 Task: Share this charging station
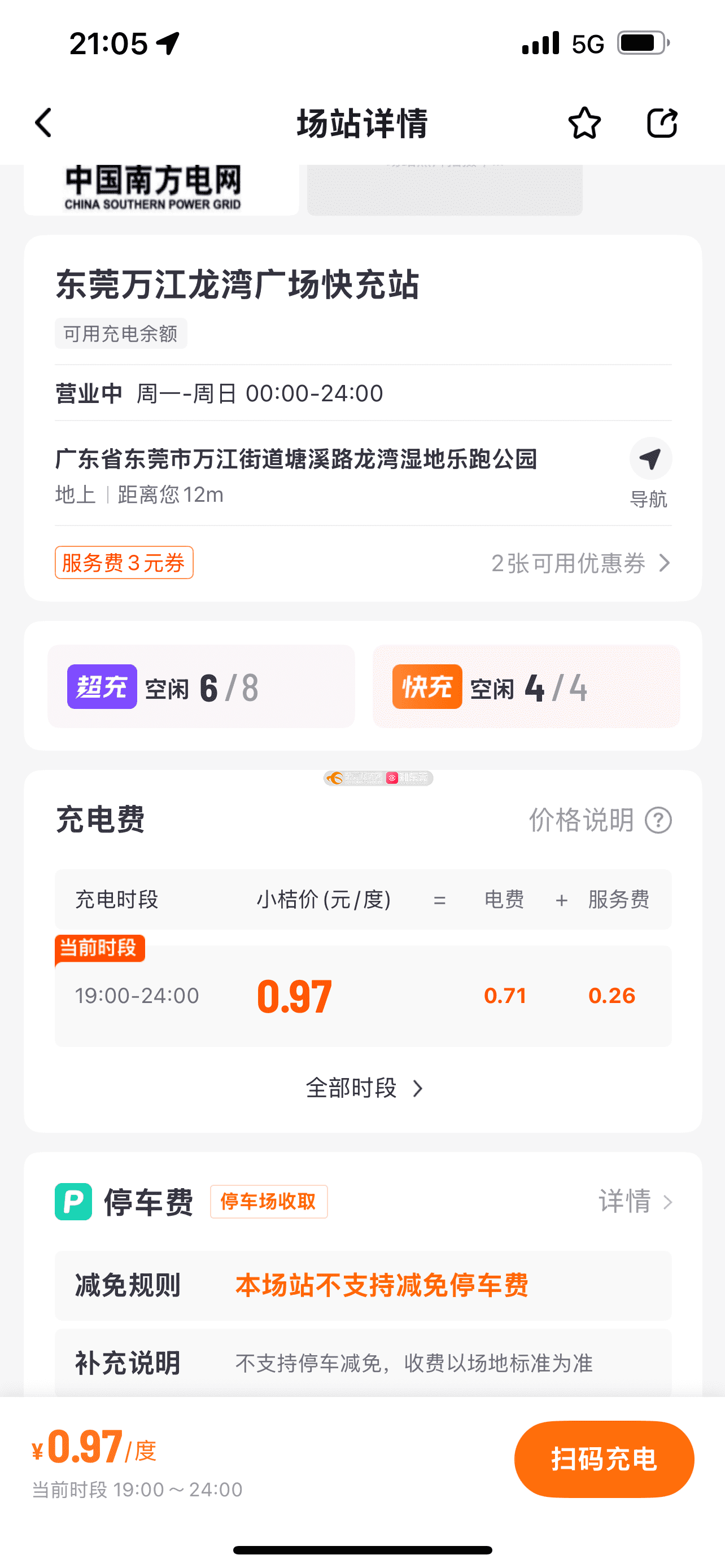click(x=662, y=123)
